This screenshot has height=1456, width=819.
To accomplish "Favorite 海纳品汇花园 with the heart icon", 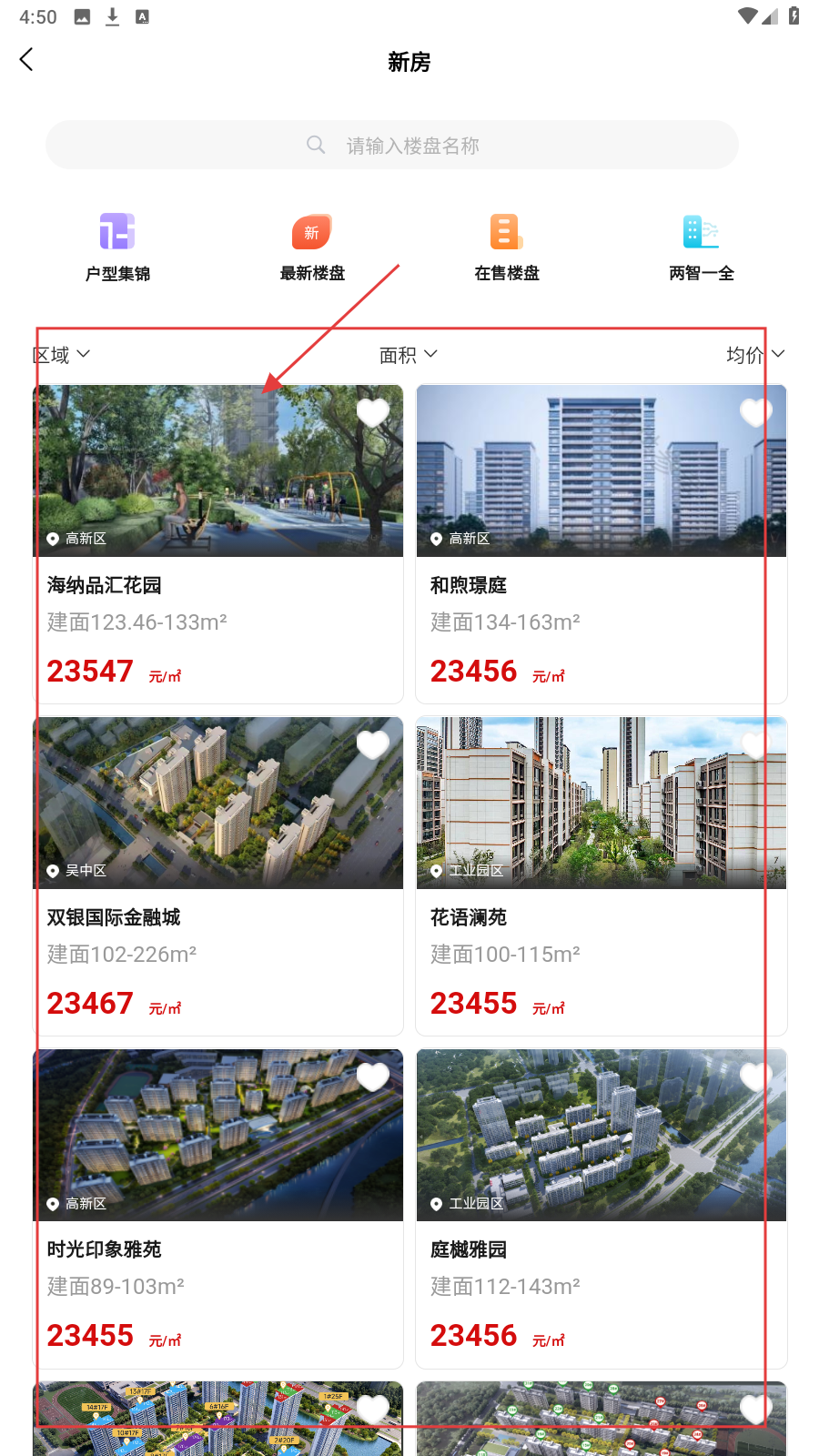I will point(372,412).
